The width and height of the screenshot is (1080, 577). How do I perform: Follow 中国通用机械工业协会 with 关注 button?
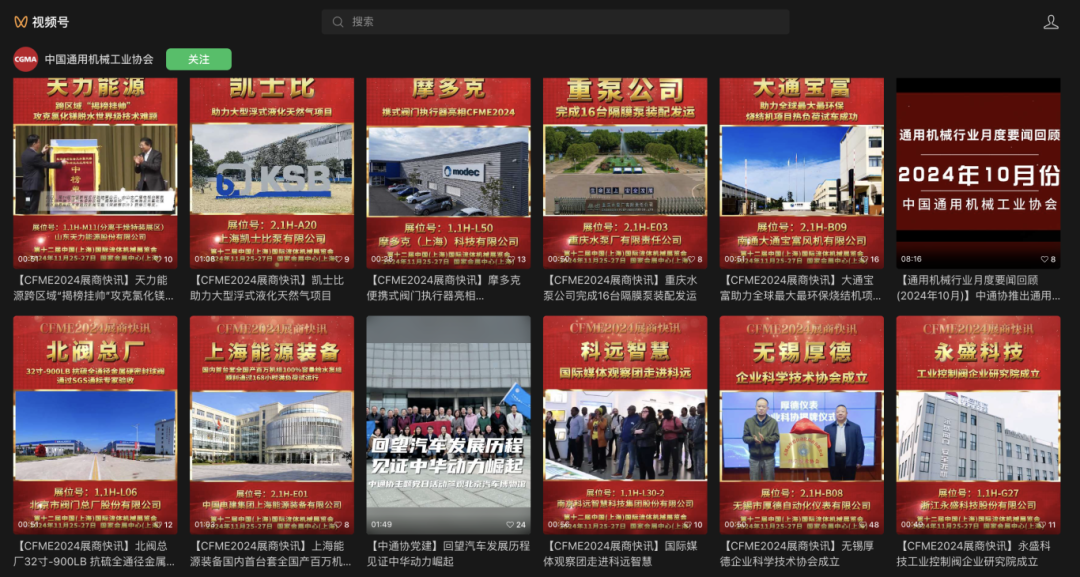pos(199,59)
